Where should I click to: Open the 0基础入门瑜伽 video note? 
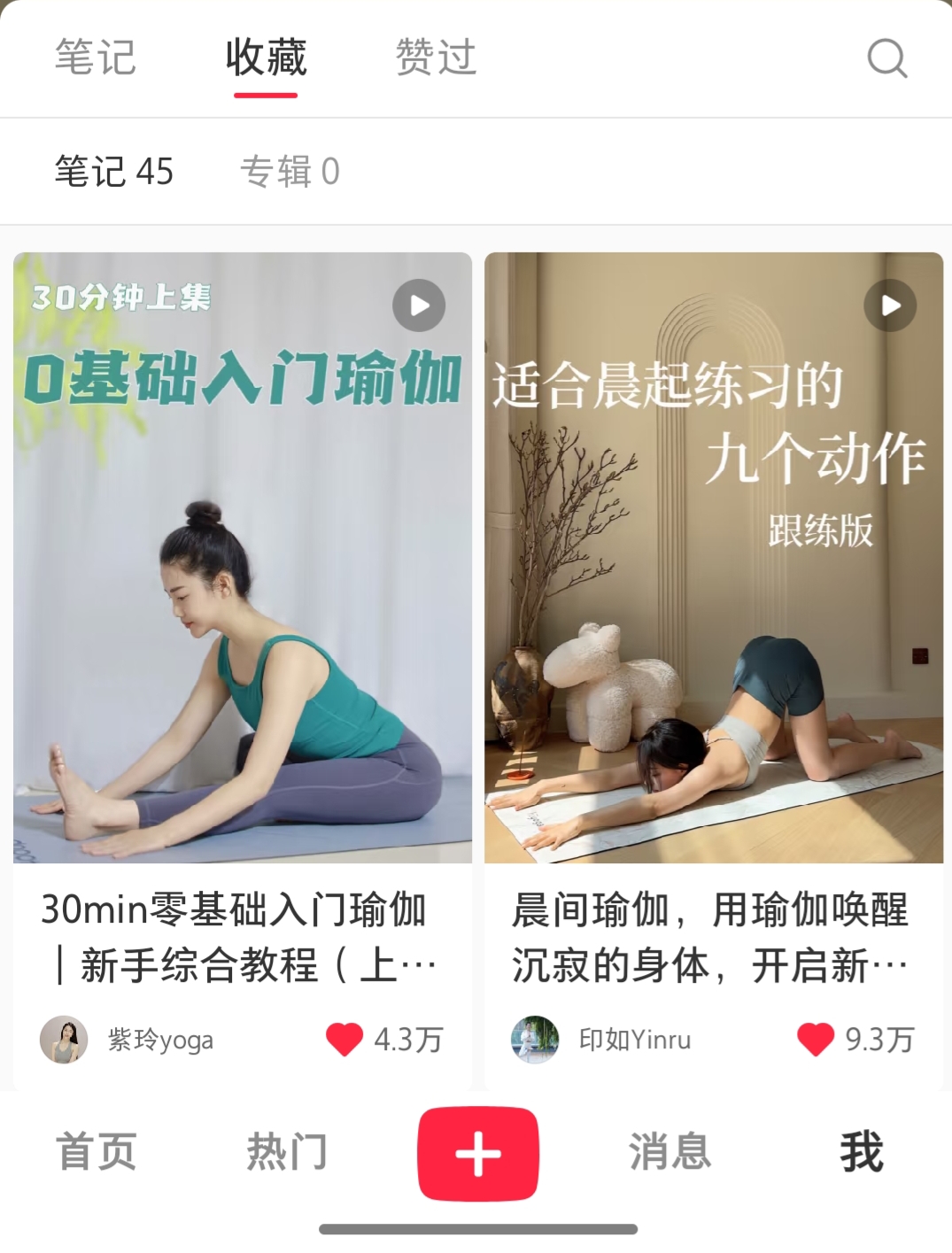(x=243, y=558)
